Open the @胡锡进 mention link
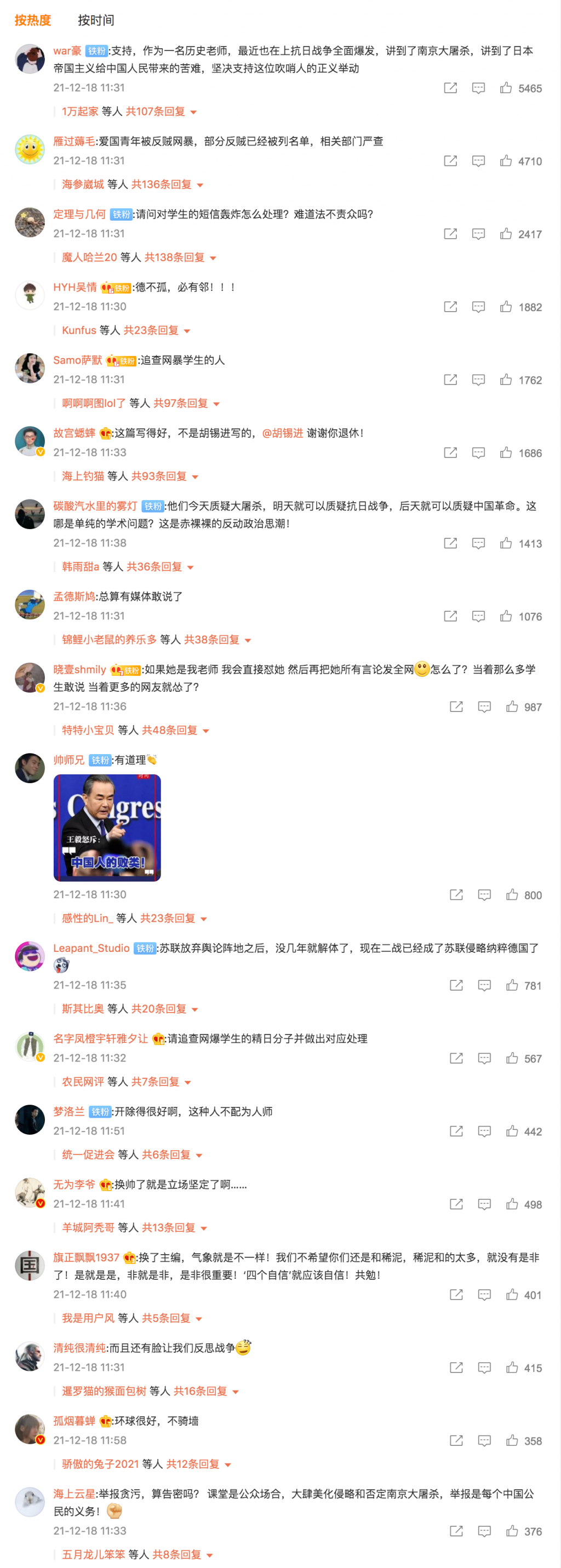 click(283, 433)
